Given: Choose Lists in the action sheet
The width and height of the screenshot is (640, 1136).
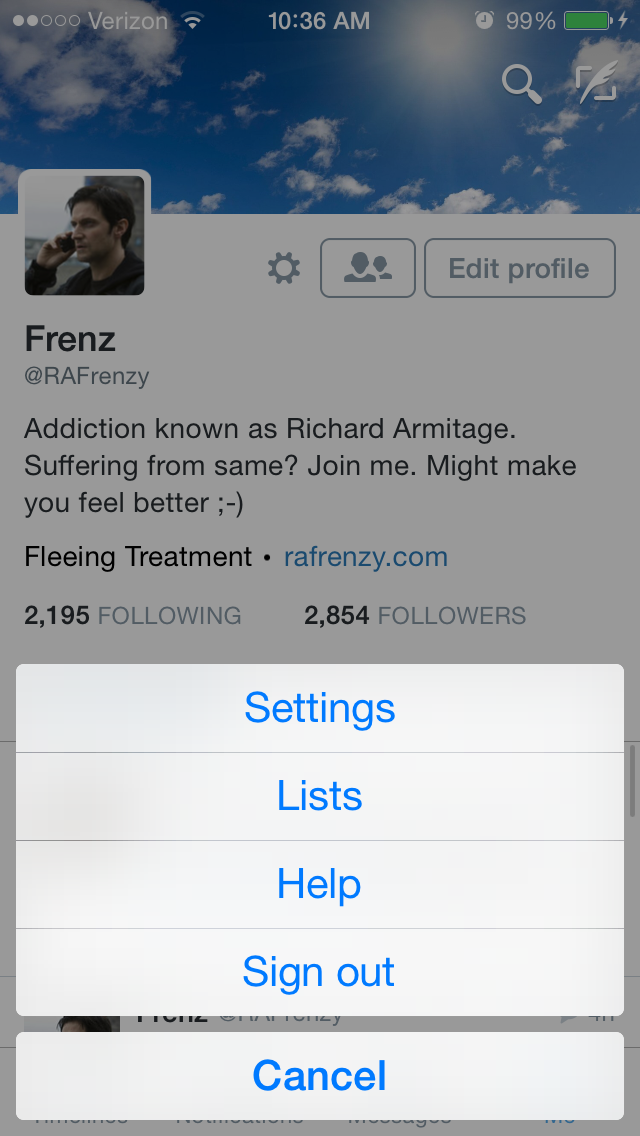Looking at the screenshot, I should [320, 796].
